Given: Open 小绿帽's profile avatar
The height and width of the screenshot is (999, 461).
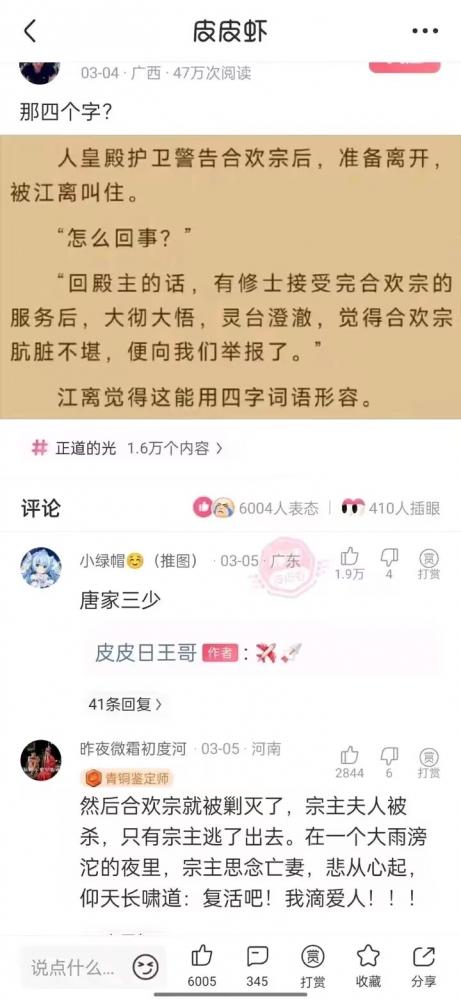Looking at the screenshot, I should coord(41,567).
